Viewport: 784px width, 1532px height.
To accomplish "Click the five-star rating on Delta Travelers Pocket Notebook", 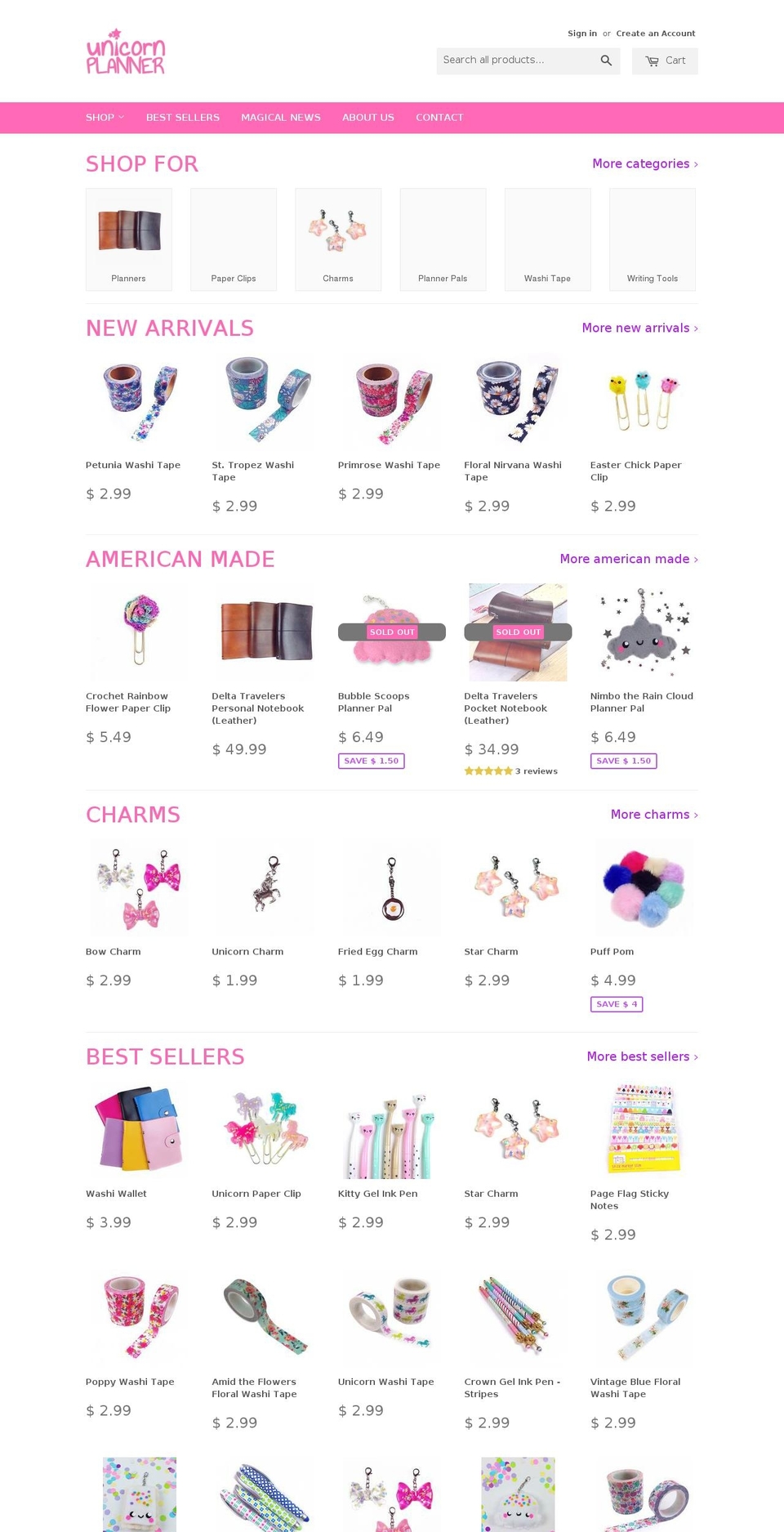I will 488,770.
